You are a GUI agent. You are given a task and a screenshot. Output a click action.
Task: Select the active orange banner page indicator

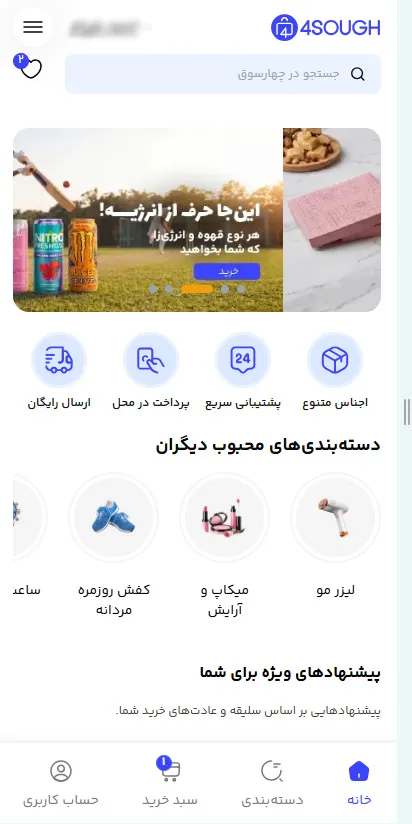197,289
